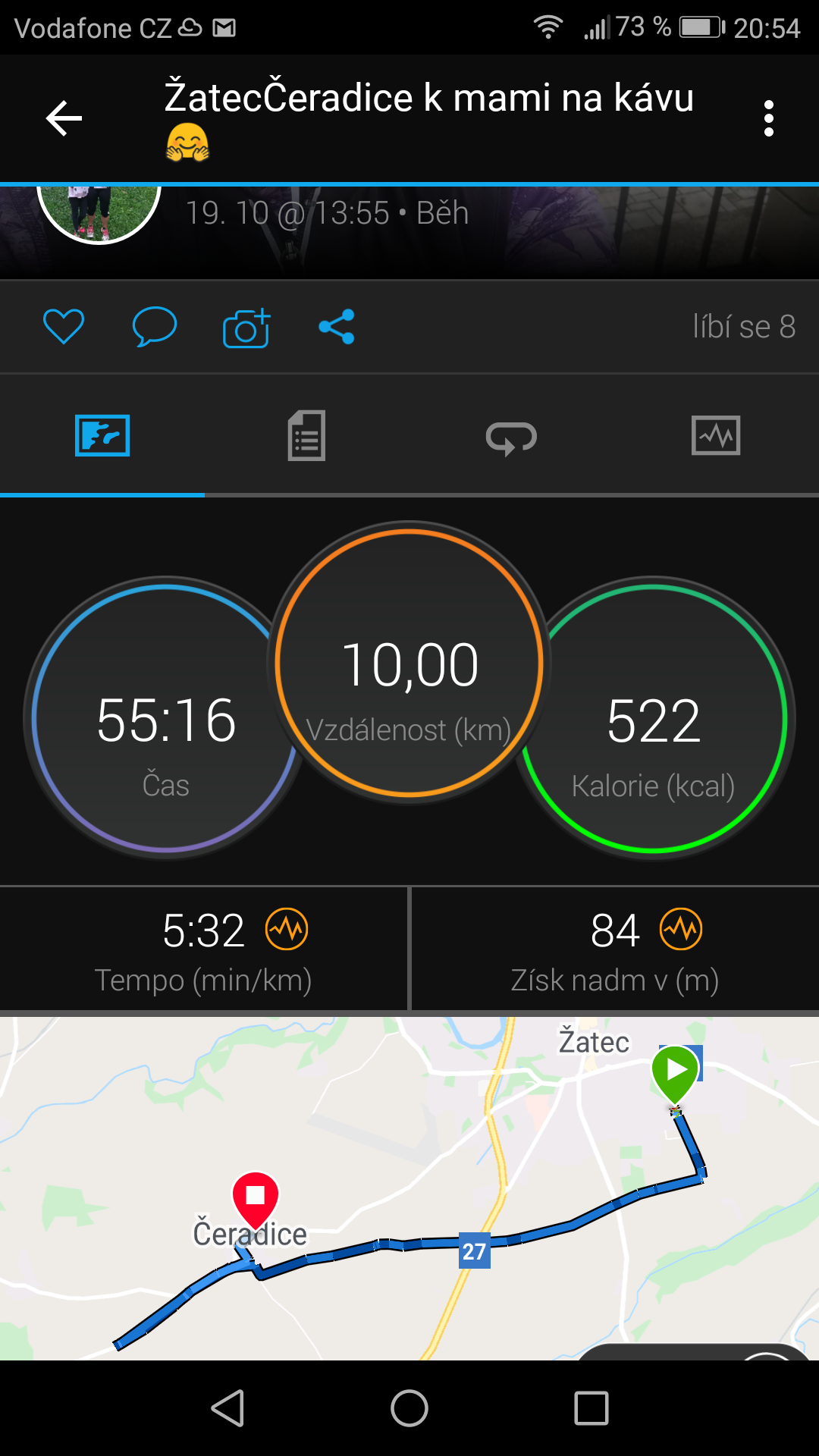Open comments with the speech bubble icon
The height and width of the screenshot is (1456, 819).
pyautogui.click(x=155, y=327)
